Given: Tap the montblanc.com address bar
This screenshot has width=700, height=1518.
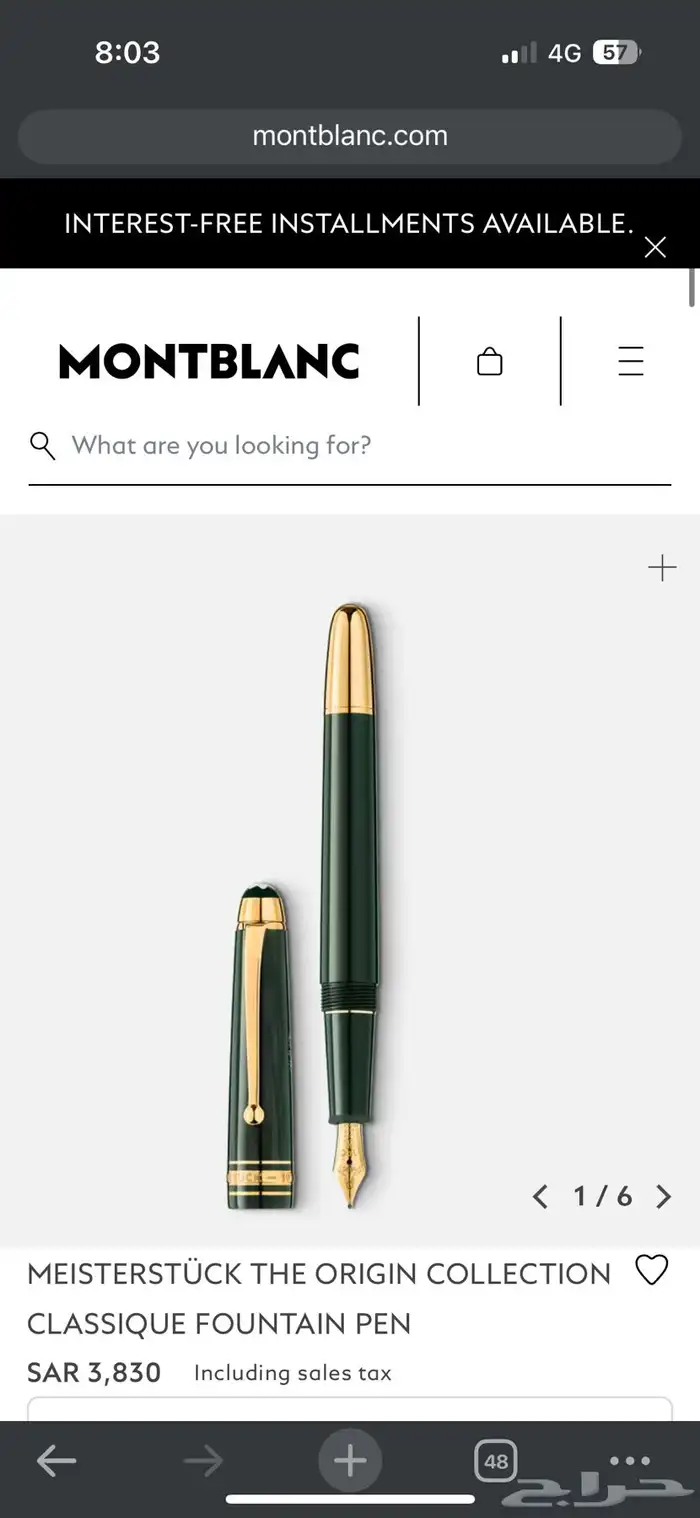Looking at the screenshot, I should [350, 136].
